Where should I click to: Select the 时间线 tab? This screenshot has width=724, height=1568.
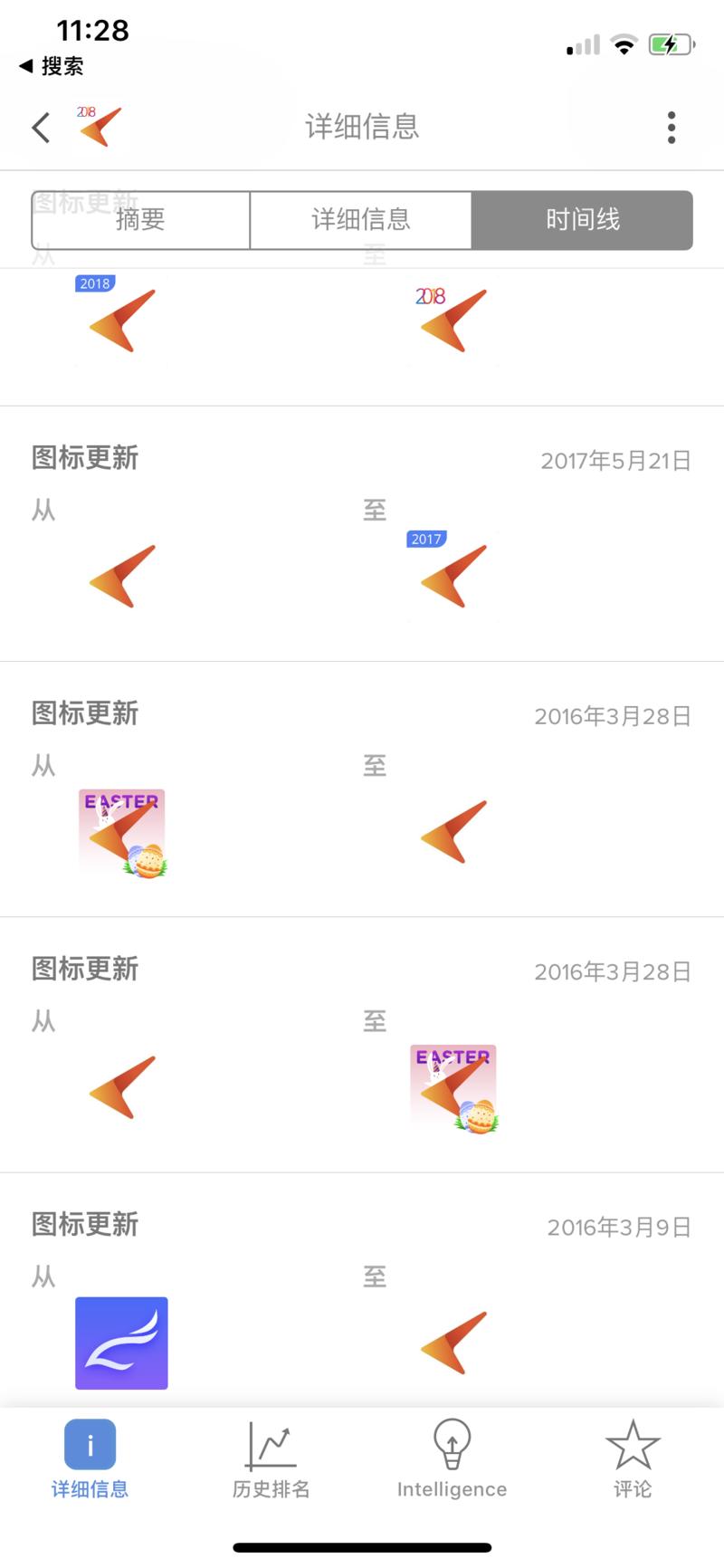[580, 219]
